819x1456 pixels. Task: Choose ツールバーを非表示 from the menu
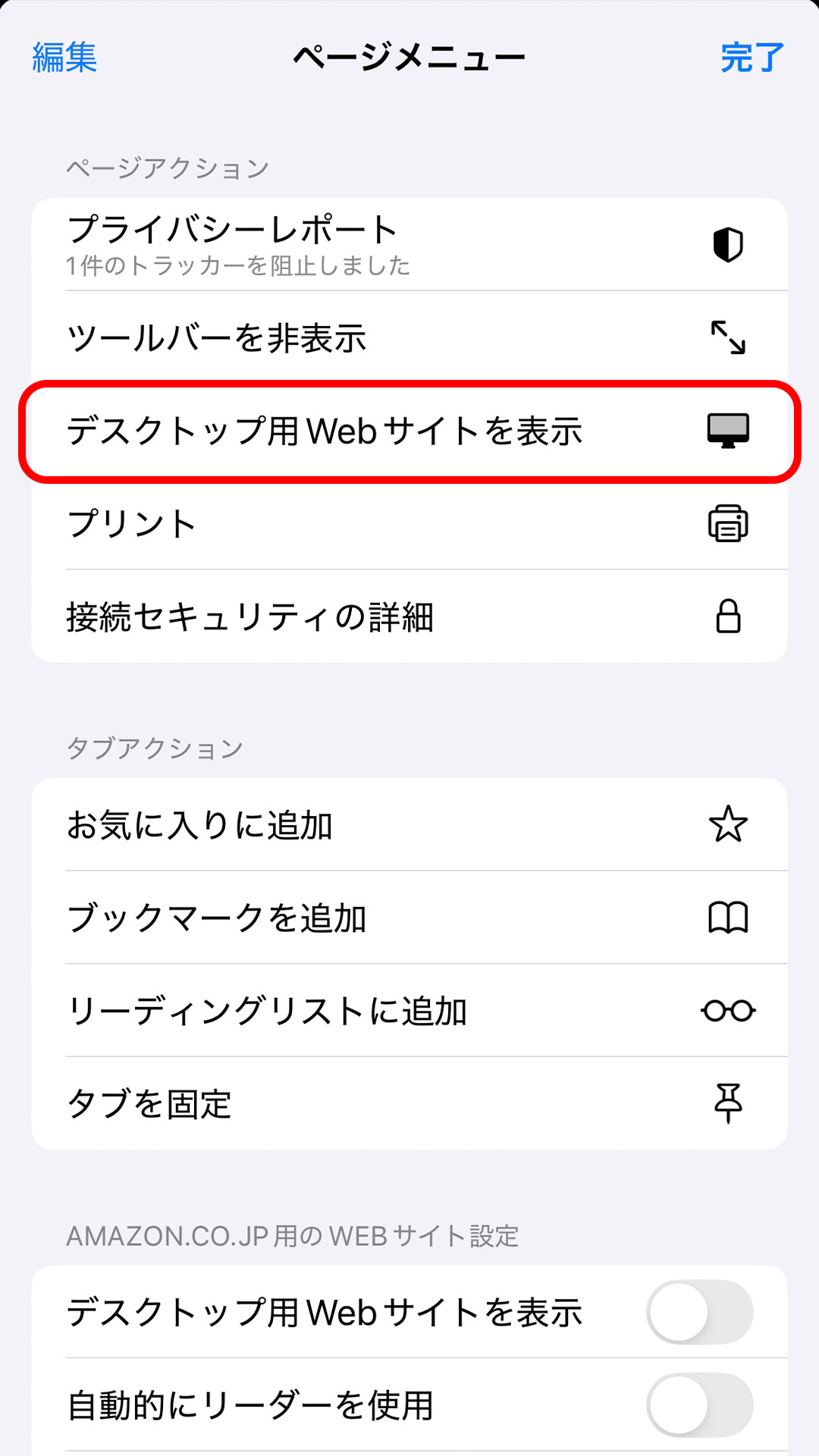pyautogui.click(x=303, y=339)
